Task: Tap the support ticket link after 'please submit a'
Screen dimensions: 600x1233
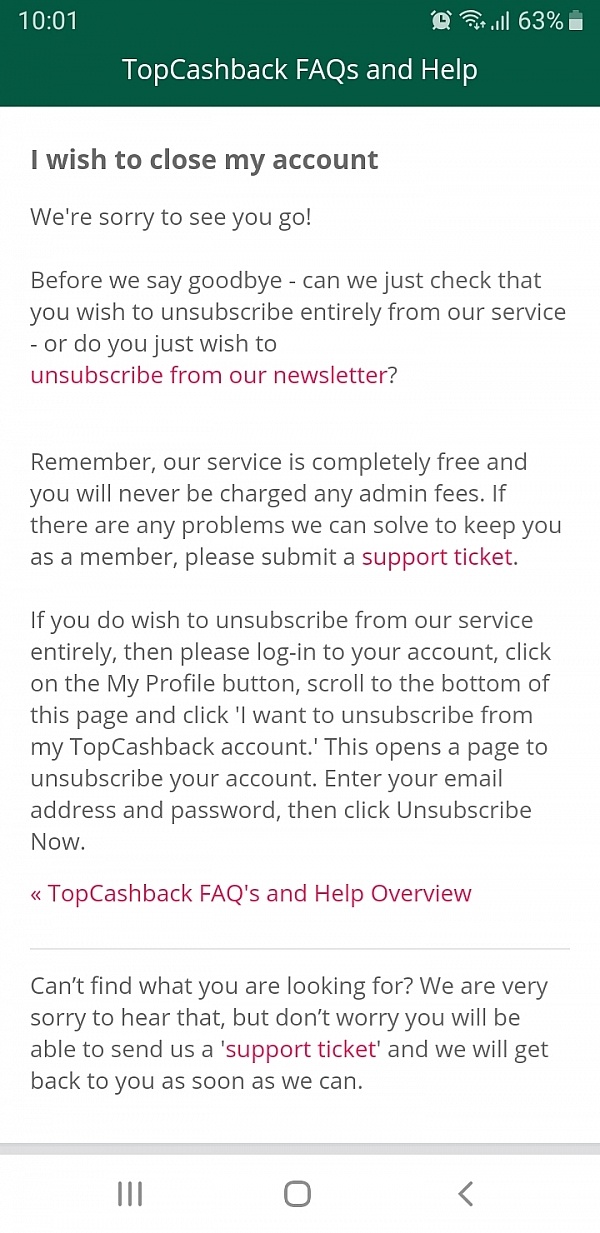Action: (x=437, y=557)
